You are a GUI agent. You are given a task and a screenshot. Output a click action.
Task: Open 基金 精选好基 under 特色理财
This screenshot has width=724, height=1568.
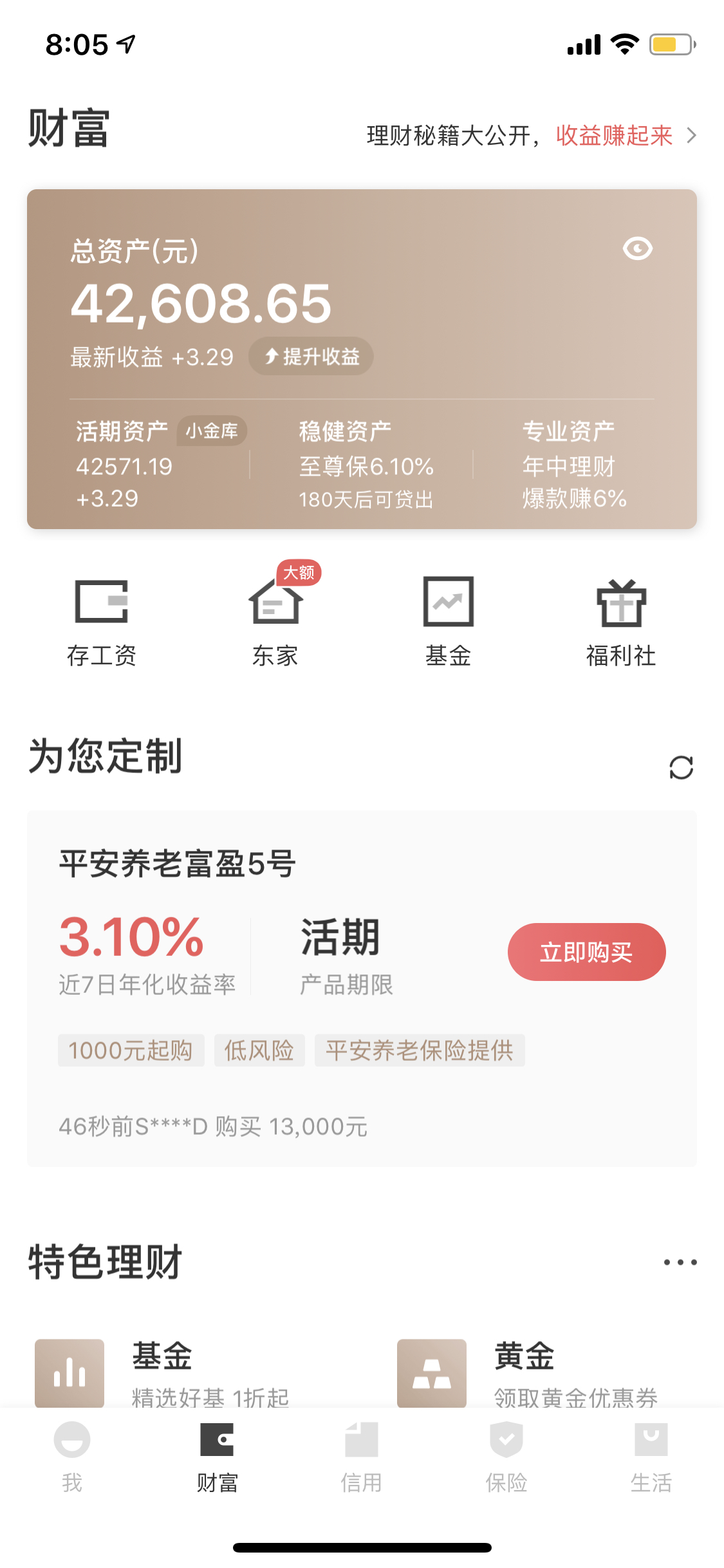pos(162,1374)
